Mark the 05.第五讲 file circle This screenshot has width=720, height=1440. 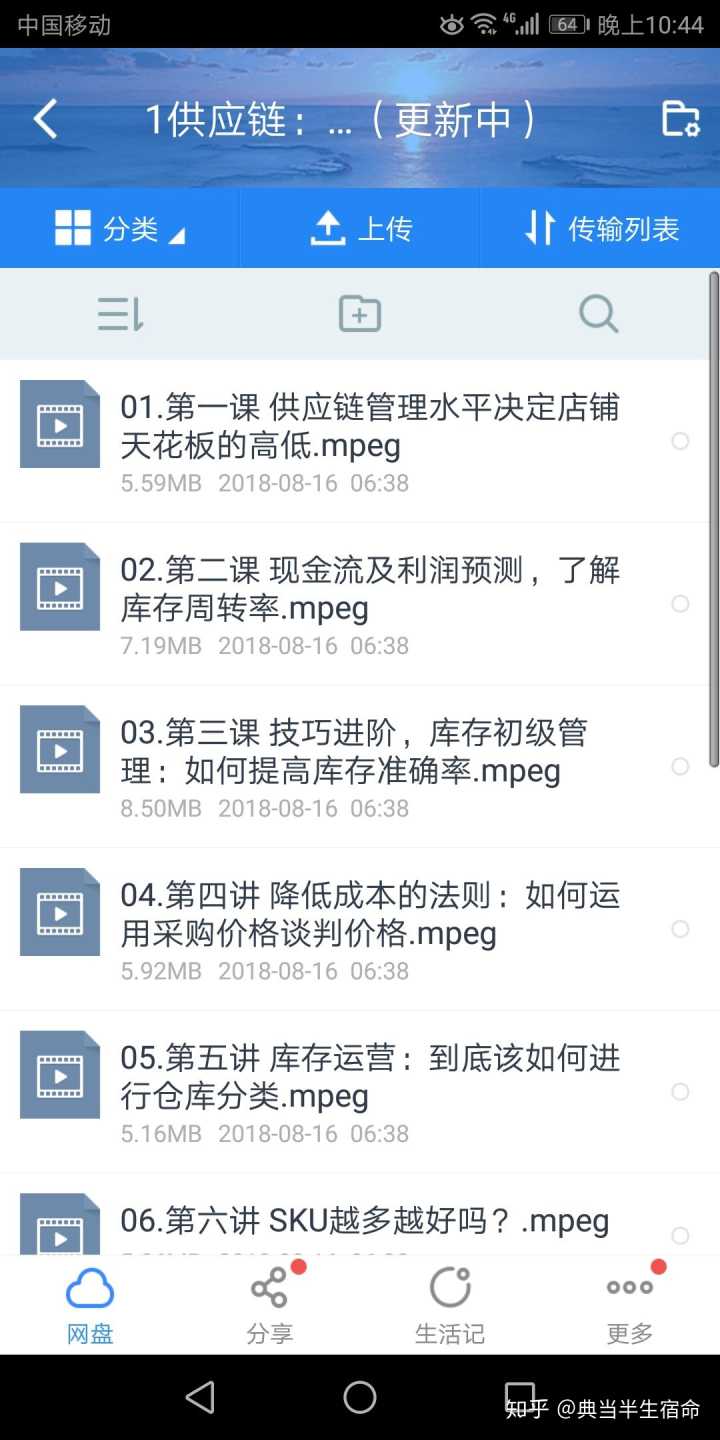tap(680, 1091)
